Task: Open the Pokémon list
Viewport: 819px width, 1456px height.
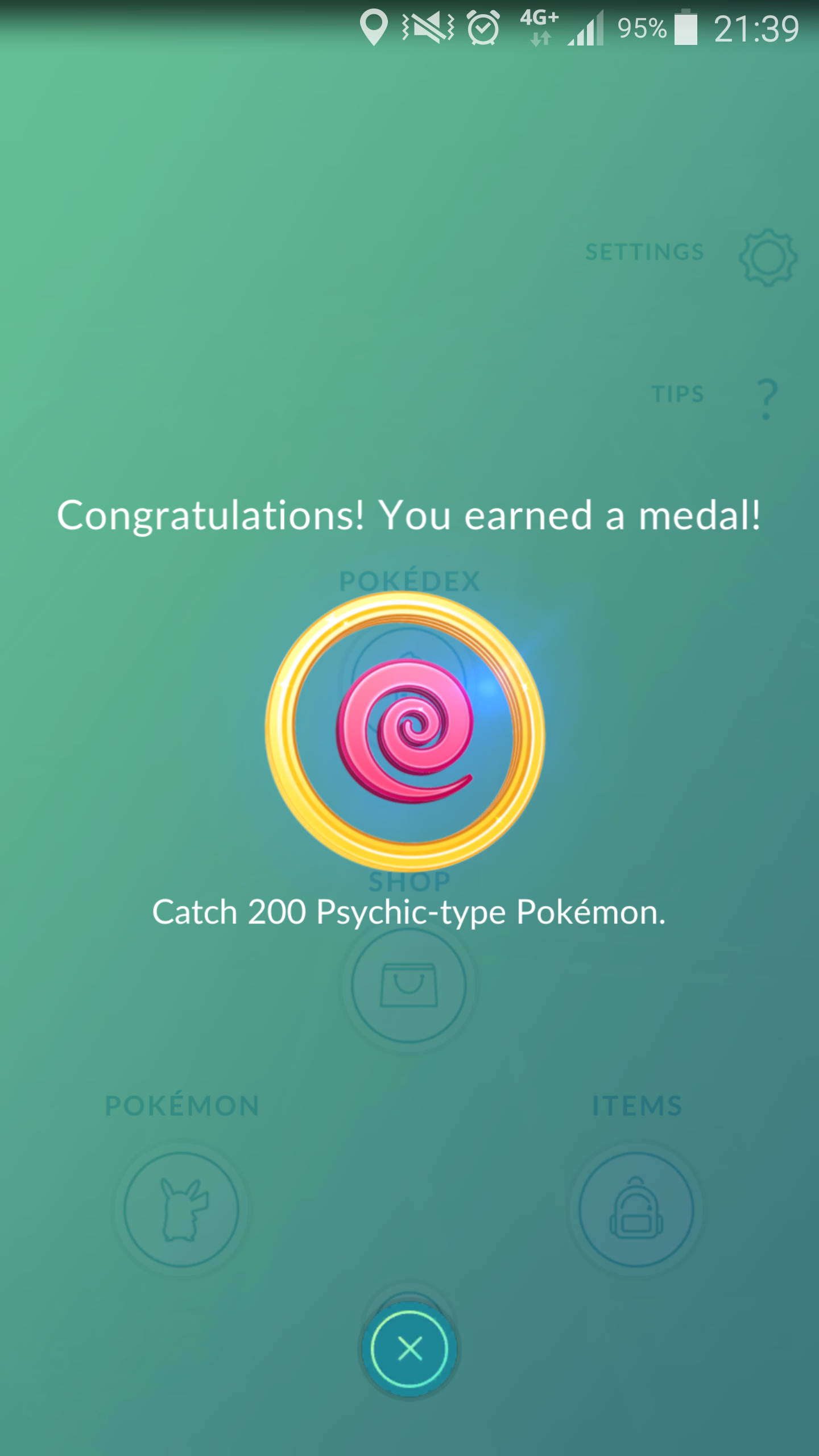Action: pyautogui.click(x=181, y=1209)
